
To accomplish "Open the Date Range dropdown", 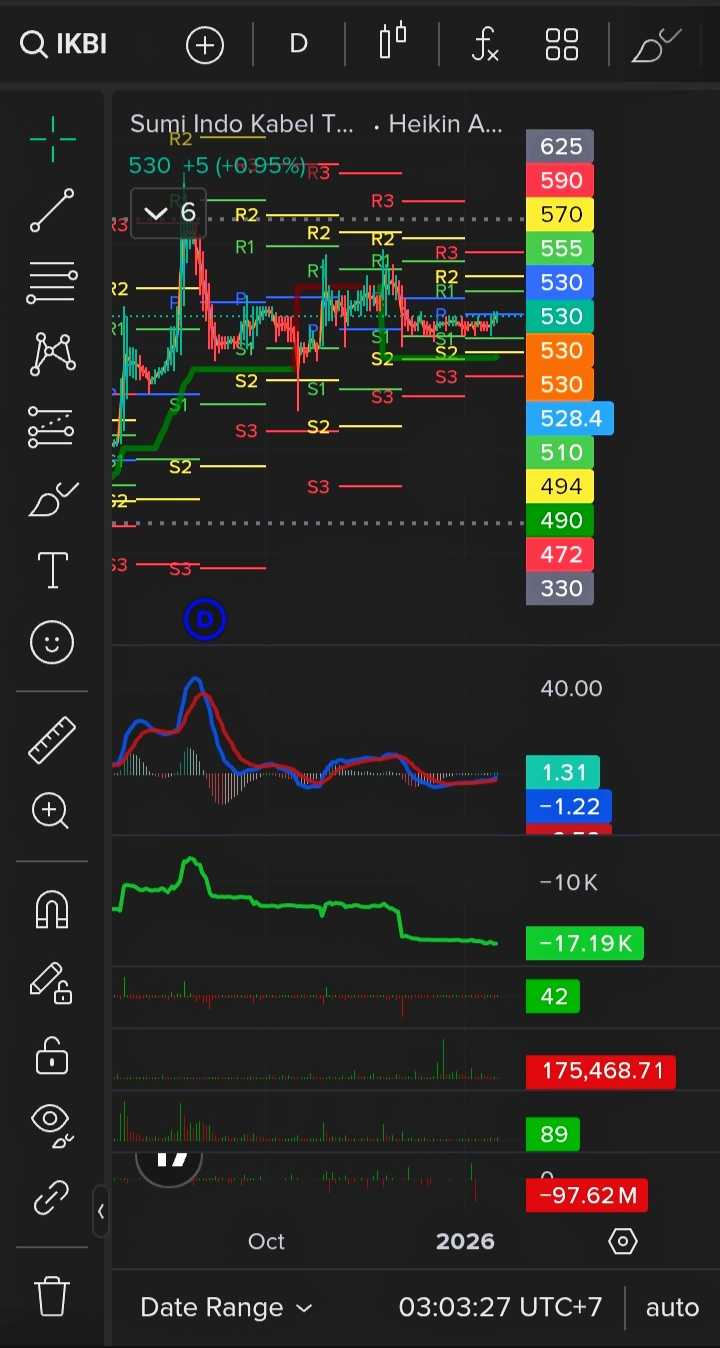I will point(226,1307).
